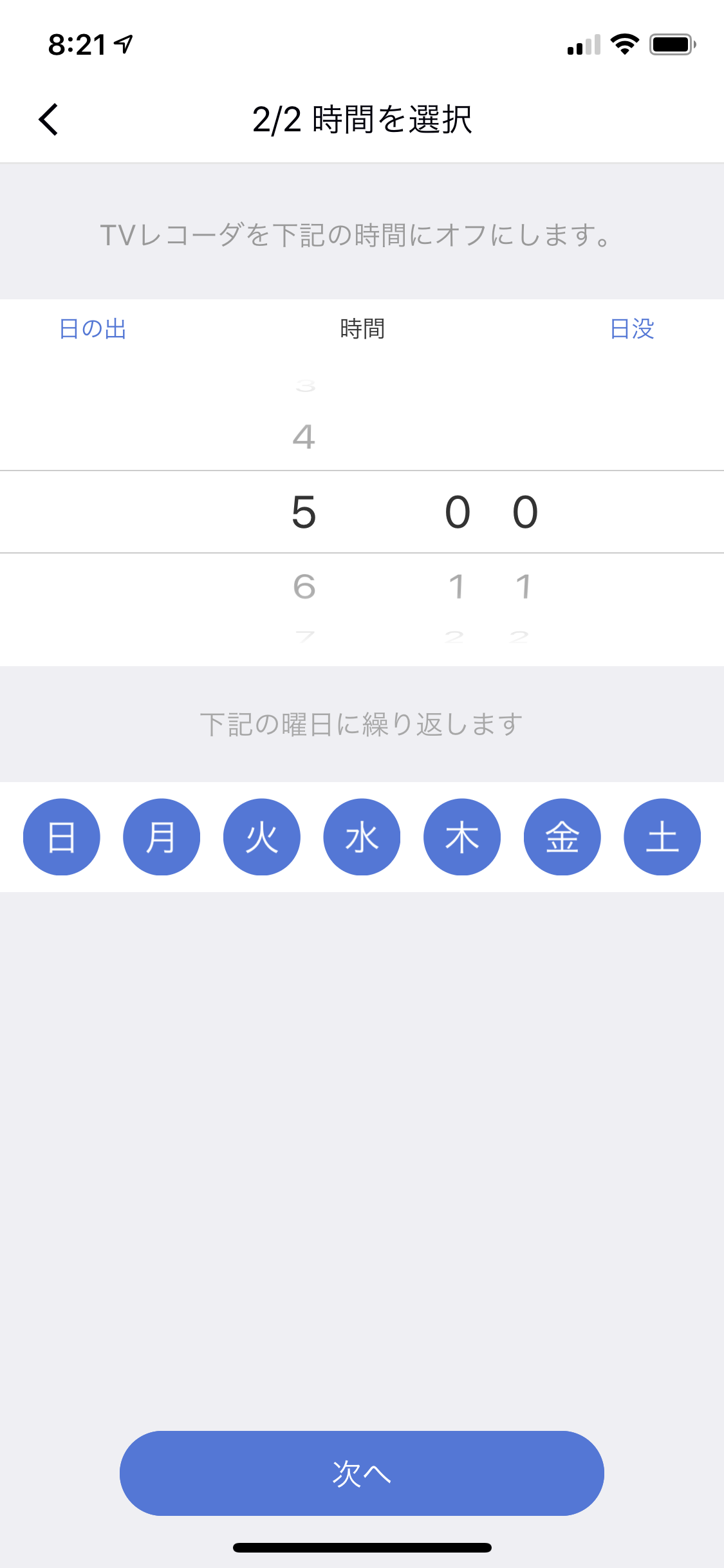This screenshot has width=724, height=1568.
Task: Pick hour 4 in the time picker
Action: click(304, 437)
